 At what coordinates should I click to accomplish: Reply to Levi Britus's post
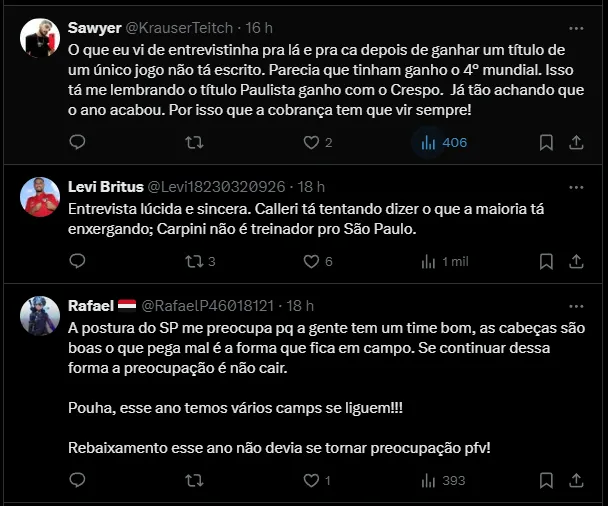[x=78, y=261]
